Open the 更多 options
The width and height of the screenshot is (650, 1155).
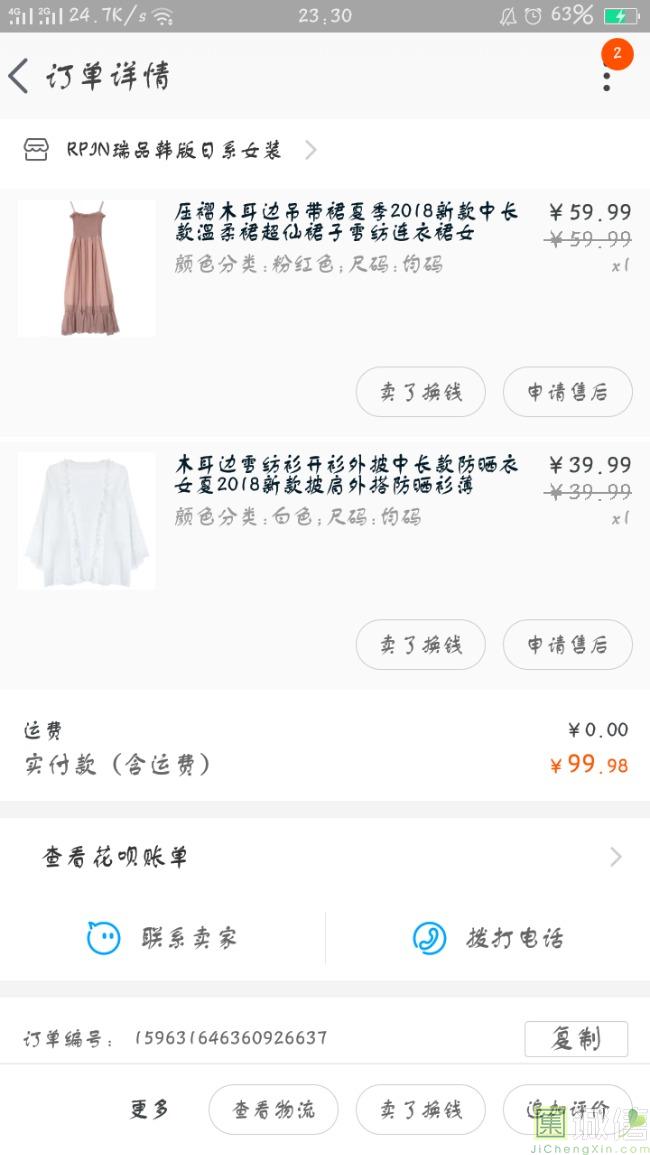tap(149, 1109)
